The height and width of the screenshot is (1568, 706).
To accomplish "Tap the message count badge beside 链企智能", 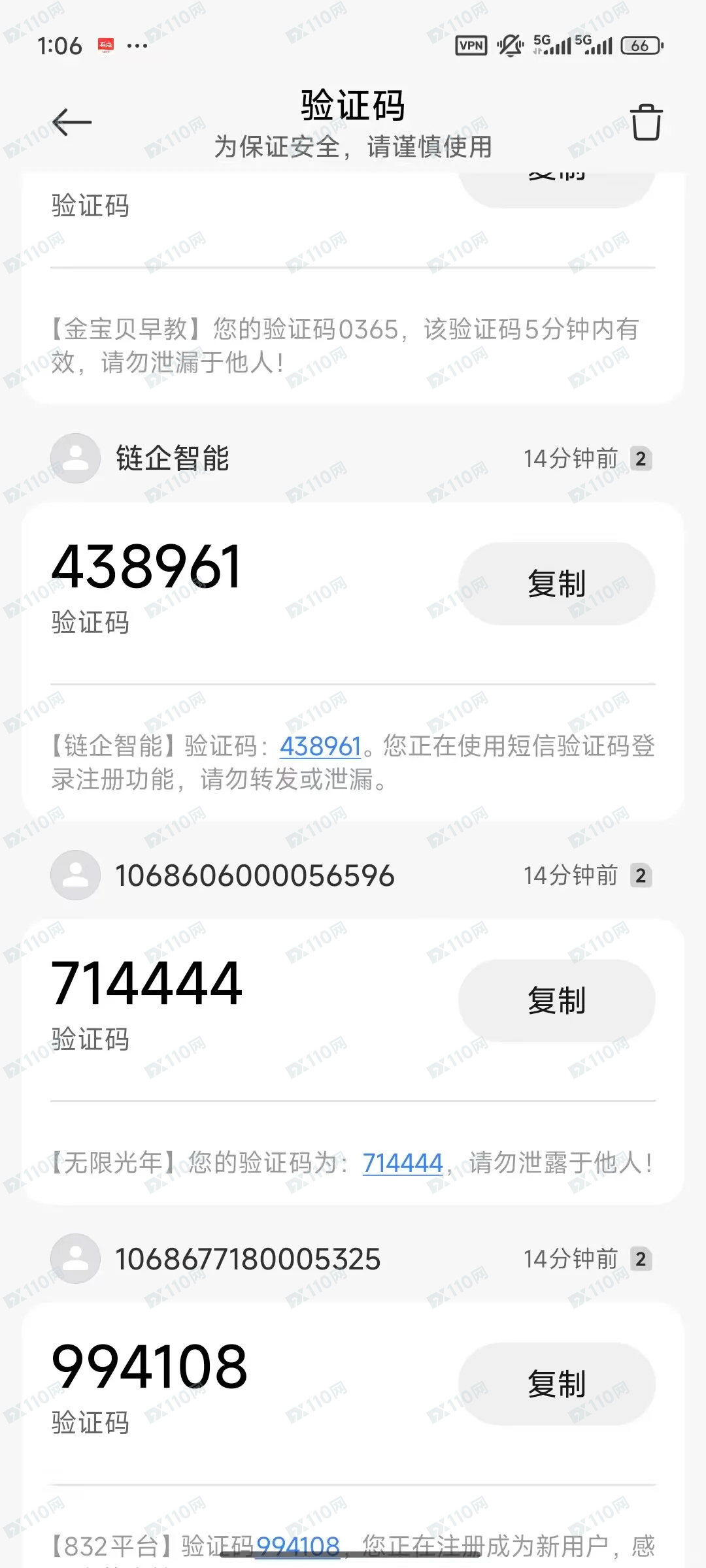I will pos(641,458).
